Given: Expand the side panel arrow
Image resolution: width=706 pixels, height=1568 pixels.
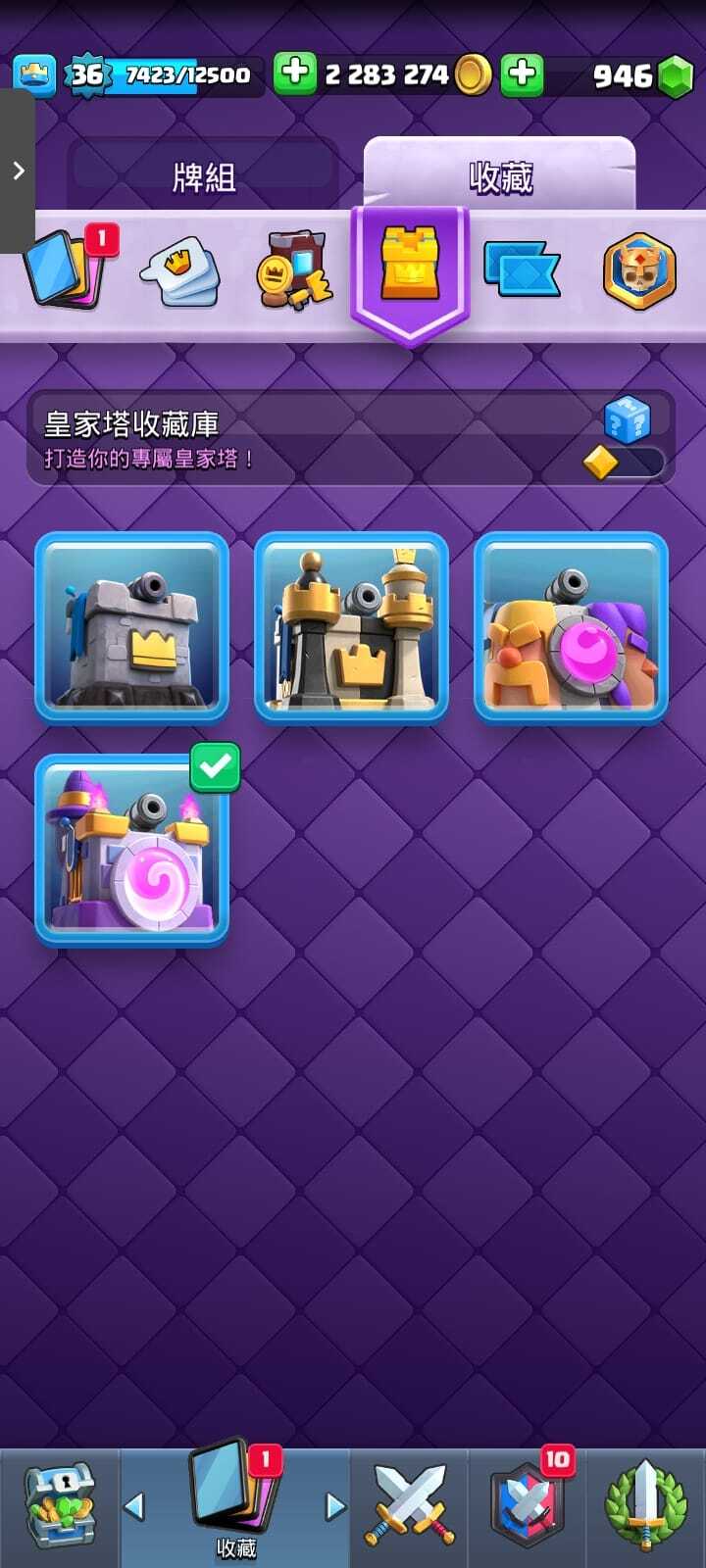Looking at the screenshot, I should pyautogui.click(x=18, y=171).
